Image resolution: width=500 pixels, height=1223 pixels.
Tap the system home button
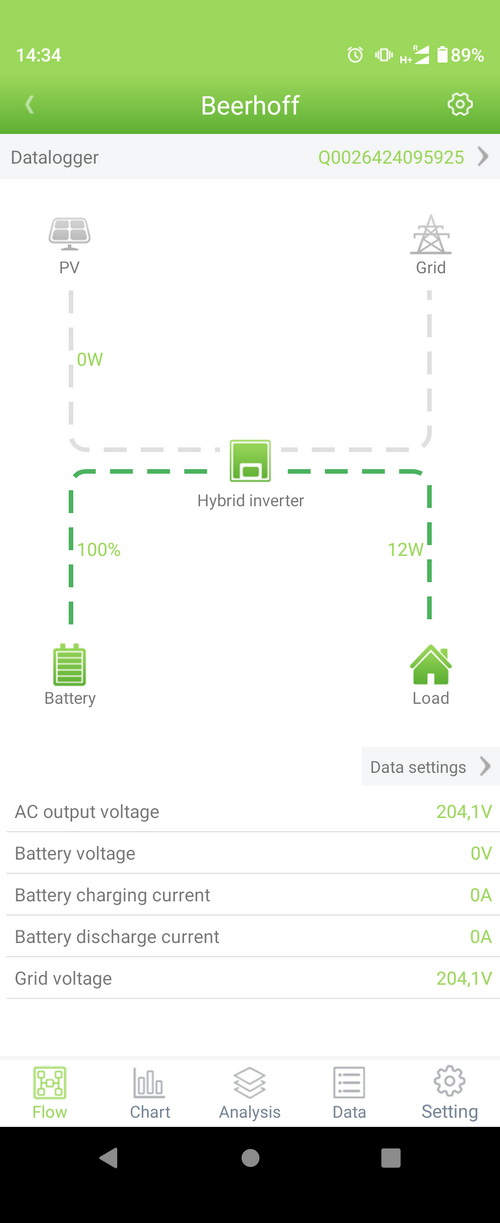click(250, 1158)
